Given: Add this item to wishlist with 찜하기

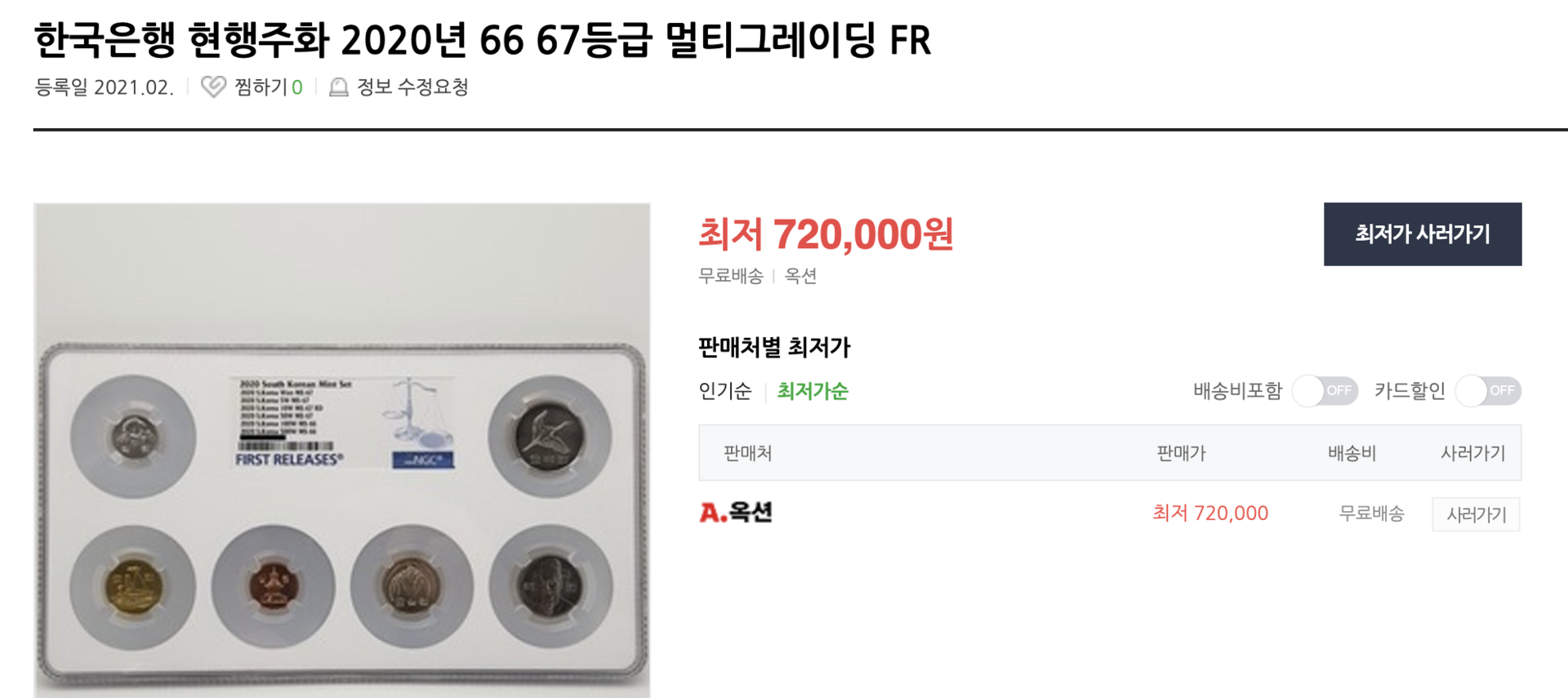Looking at the screenshot, I should coord(252,87).
